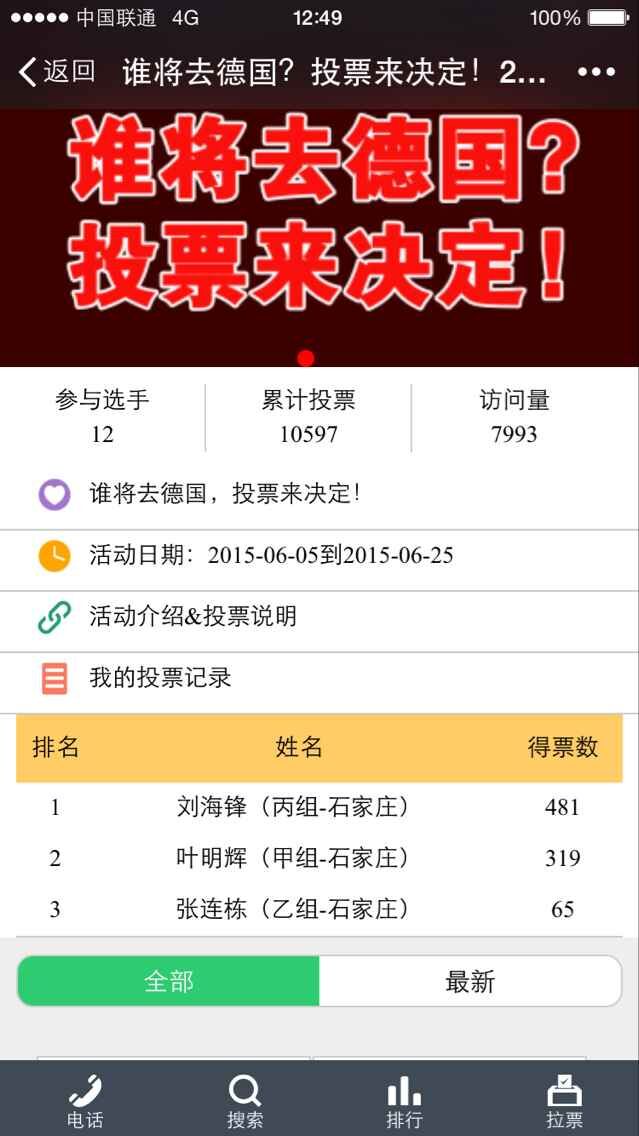The width and height of the screenshot is (639, 1136).
Task: Open 电话 in bottom bar
Action: click(85, 1101)
